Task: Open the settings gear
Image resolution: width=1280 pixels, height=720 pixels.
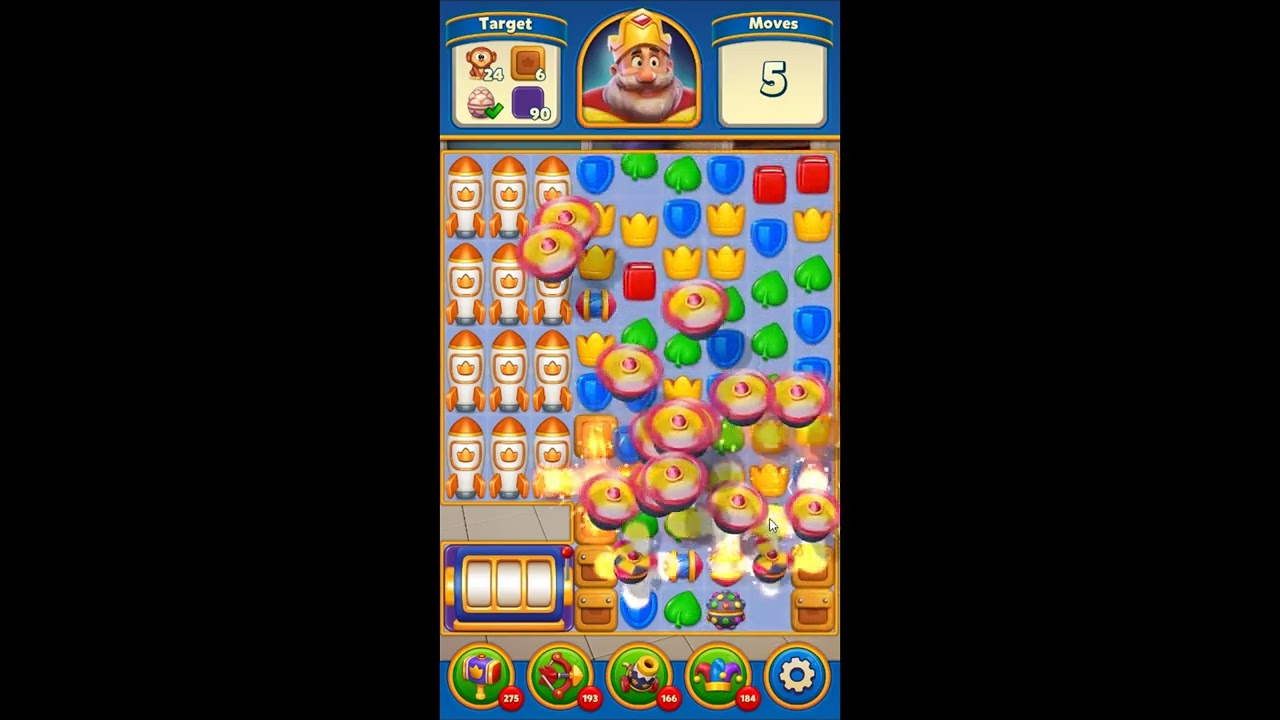Action: (796, 675)
